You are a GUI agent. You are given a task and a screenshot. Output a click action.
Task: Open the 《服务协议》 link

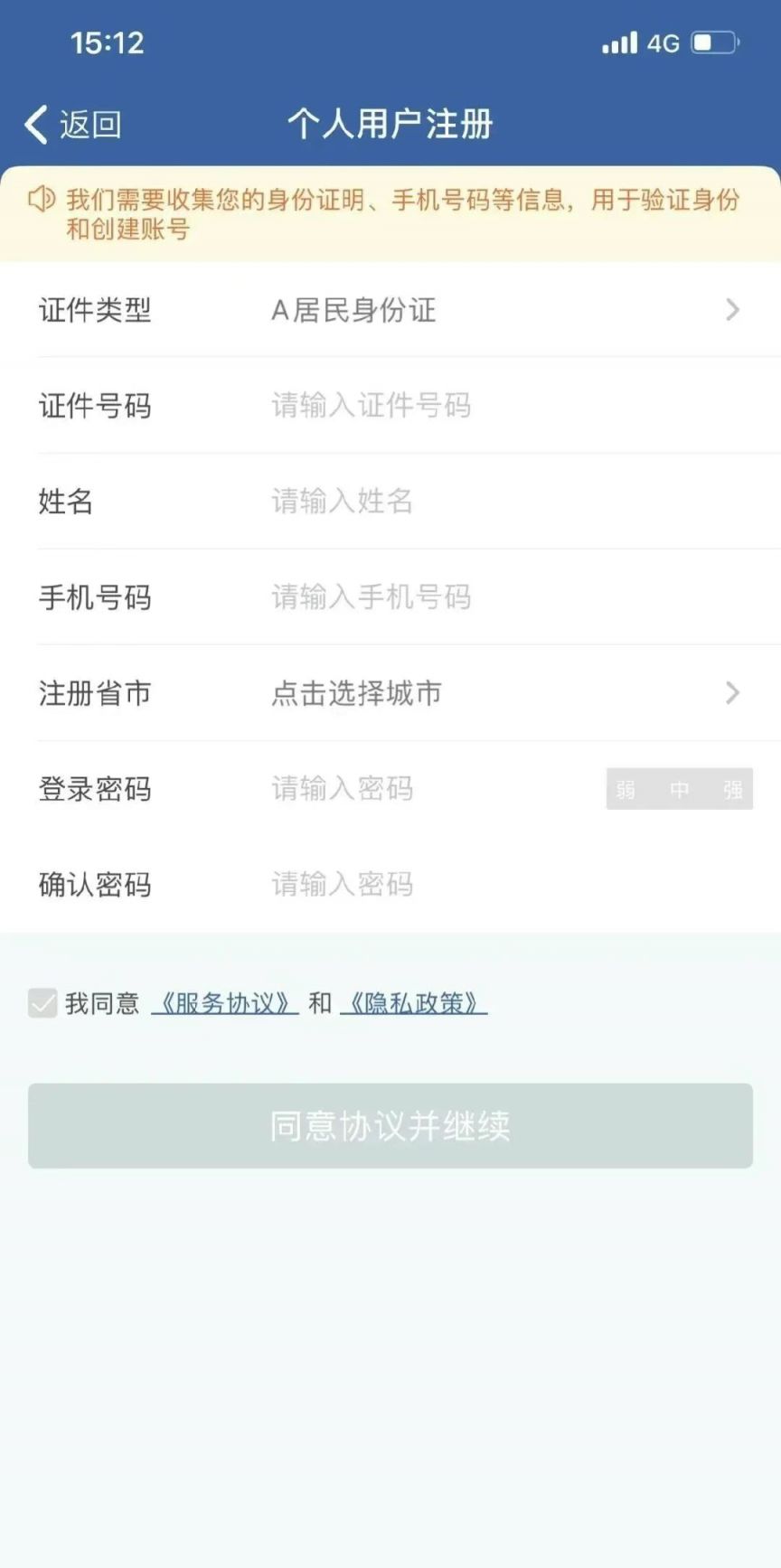[225, 1003]
